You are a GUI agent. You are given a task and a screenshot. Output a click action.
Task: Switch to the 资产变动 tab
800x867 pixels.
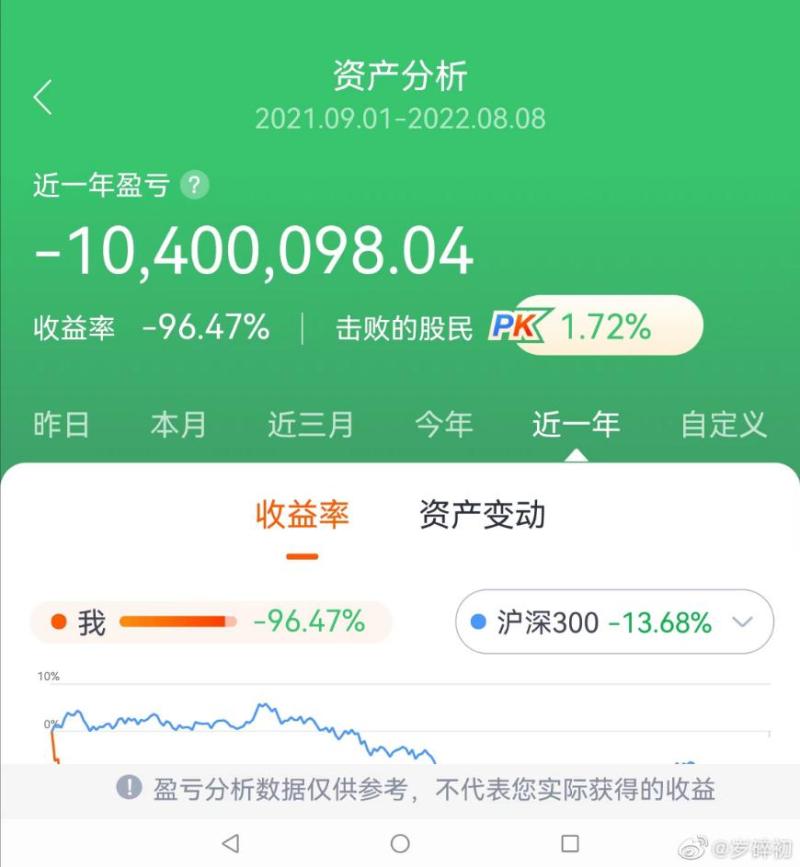[484, 513]
